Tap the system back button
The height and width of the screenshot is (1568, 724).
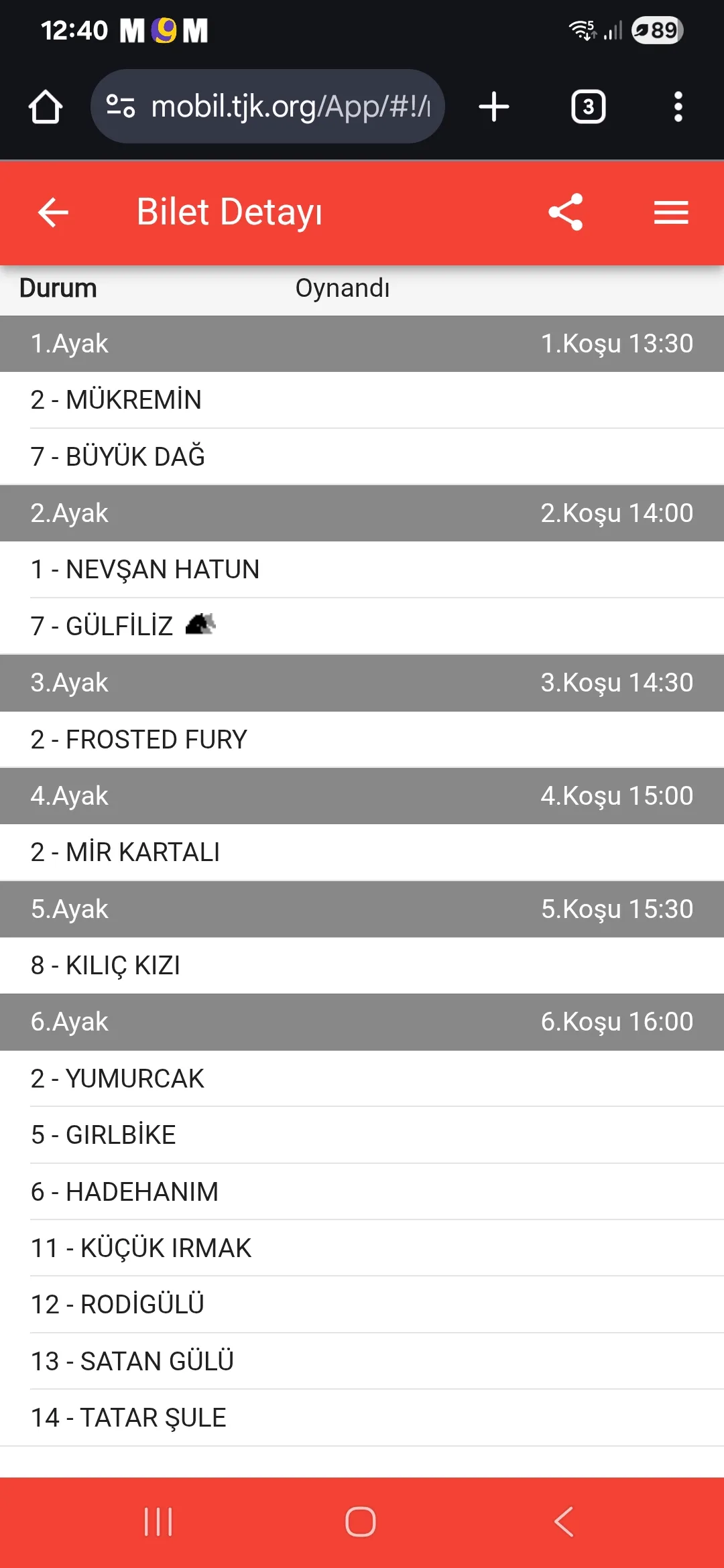564,1522
